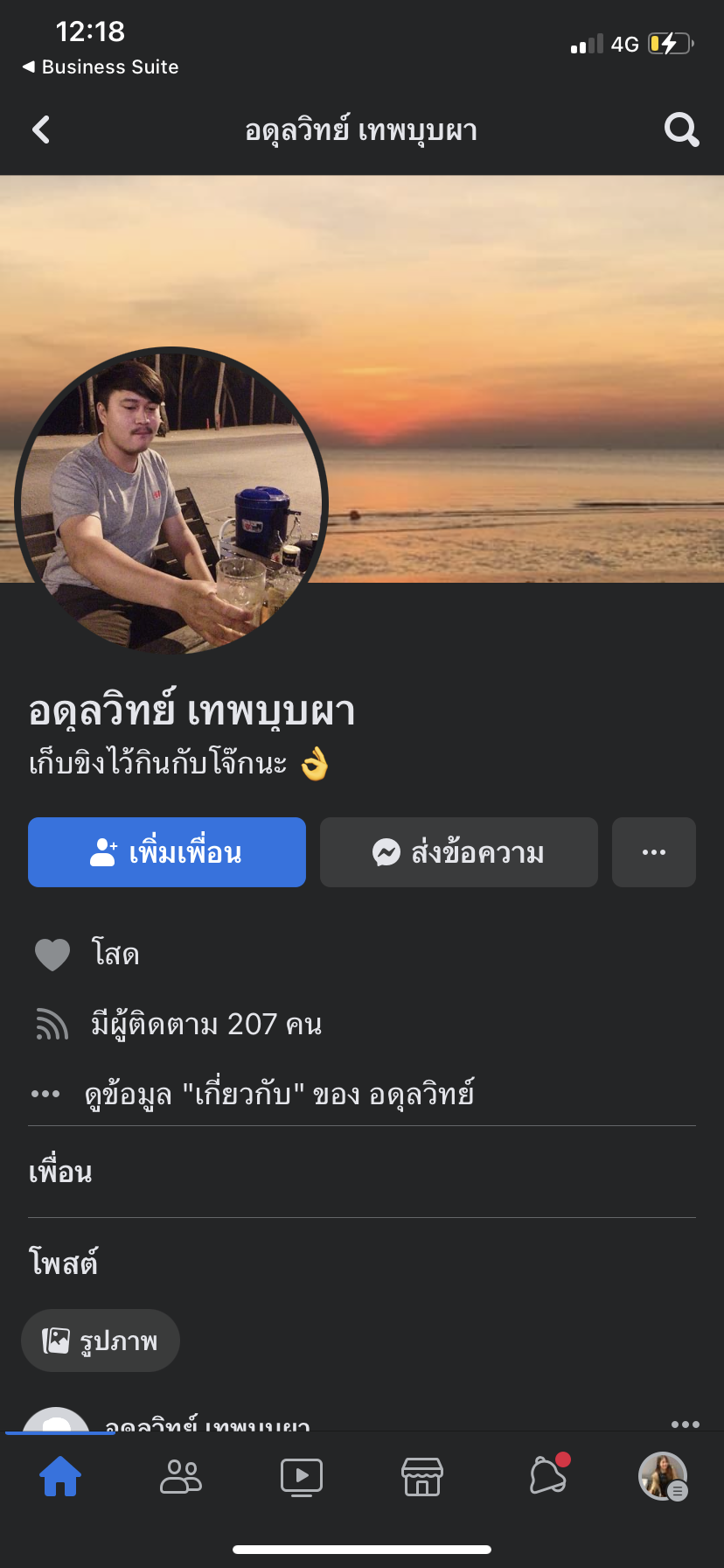The image size is (724, 1568).
Task: Open the profile menu tab
Action: (663, 1476)
